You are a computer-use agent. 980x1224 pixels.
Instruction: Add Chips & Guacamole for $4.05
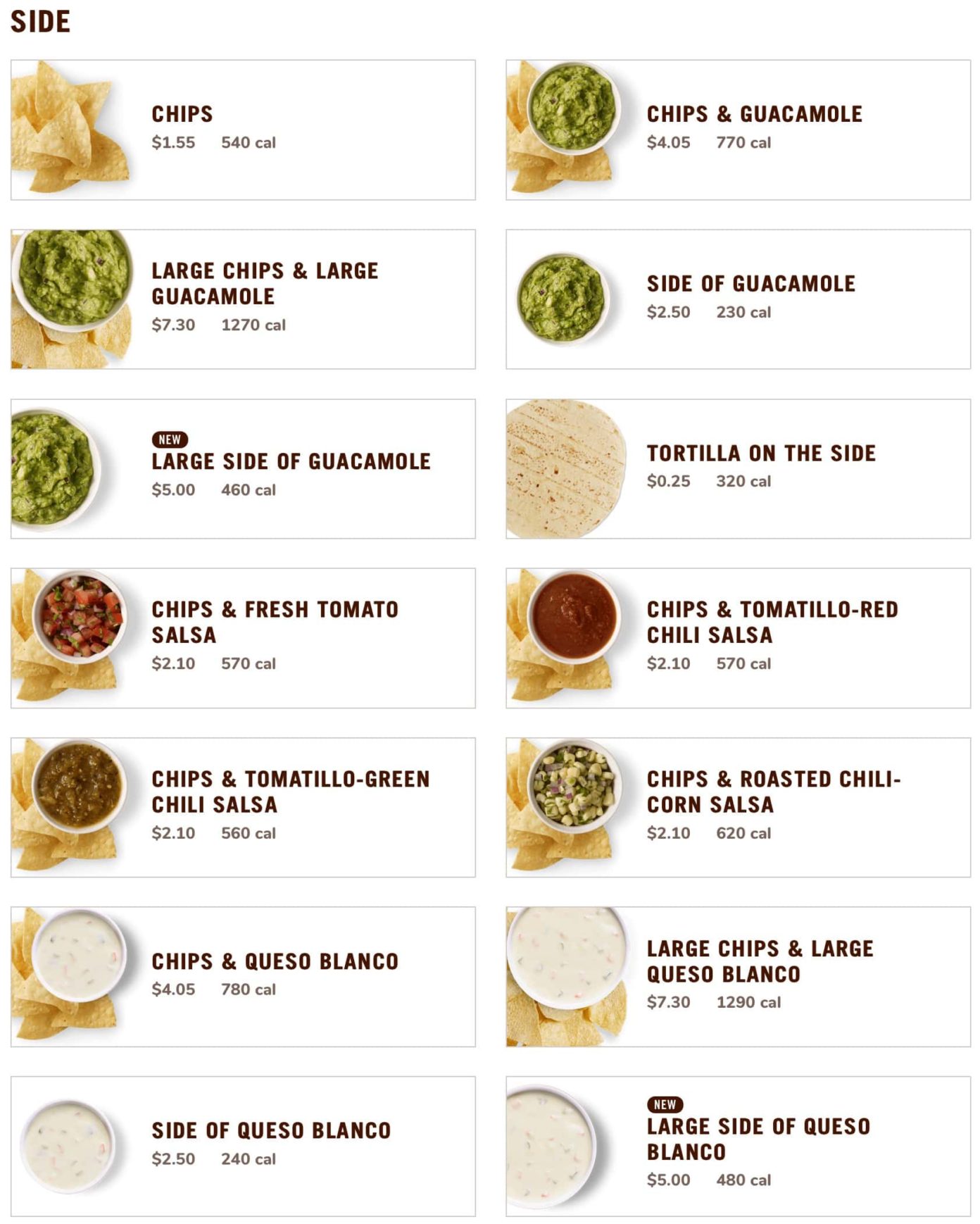pos(738,130)
